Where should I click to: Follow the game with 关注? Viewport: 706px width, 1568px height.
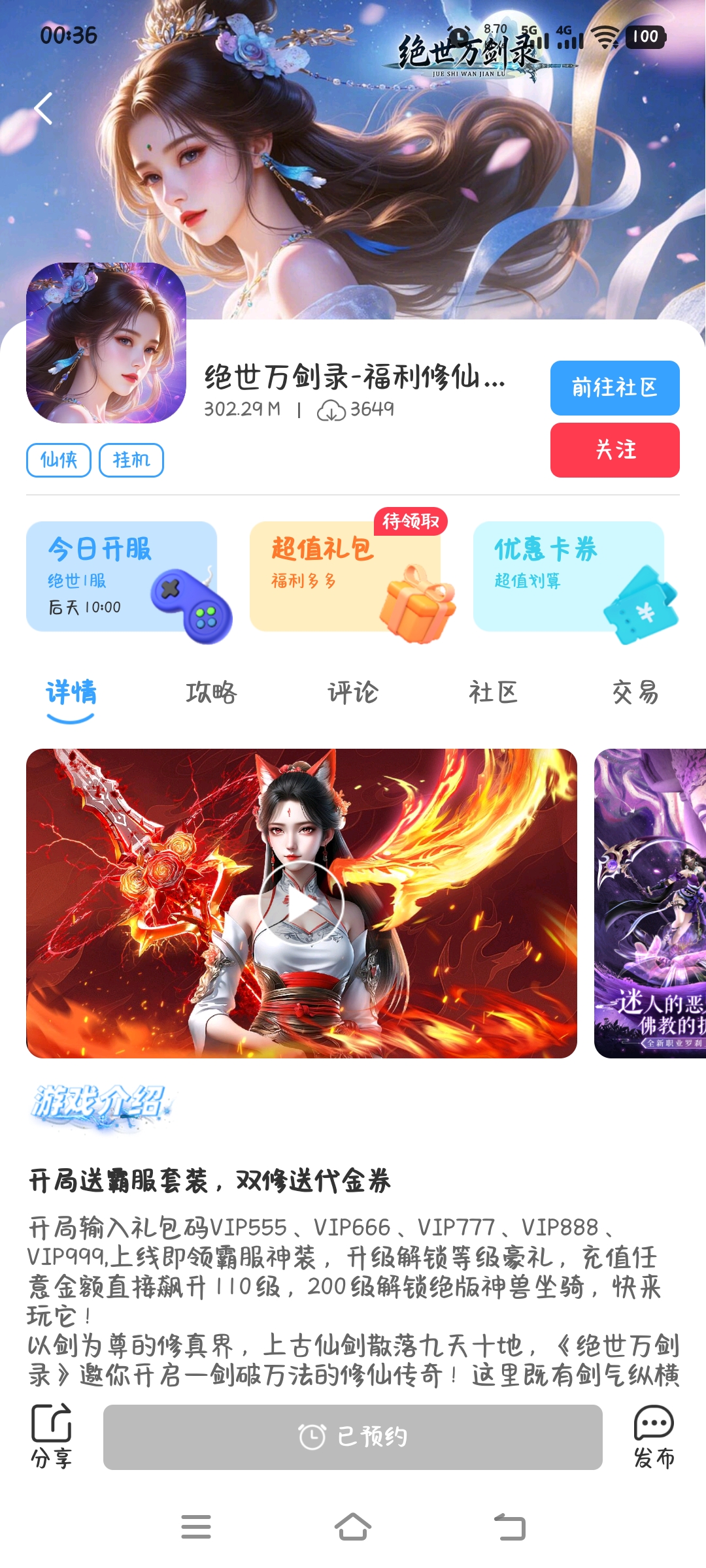tap(614, 449)
